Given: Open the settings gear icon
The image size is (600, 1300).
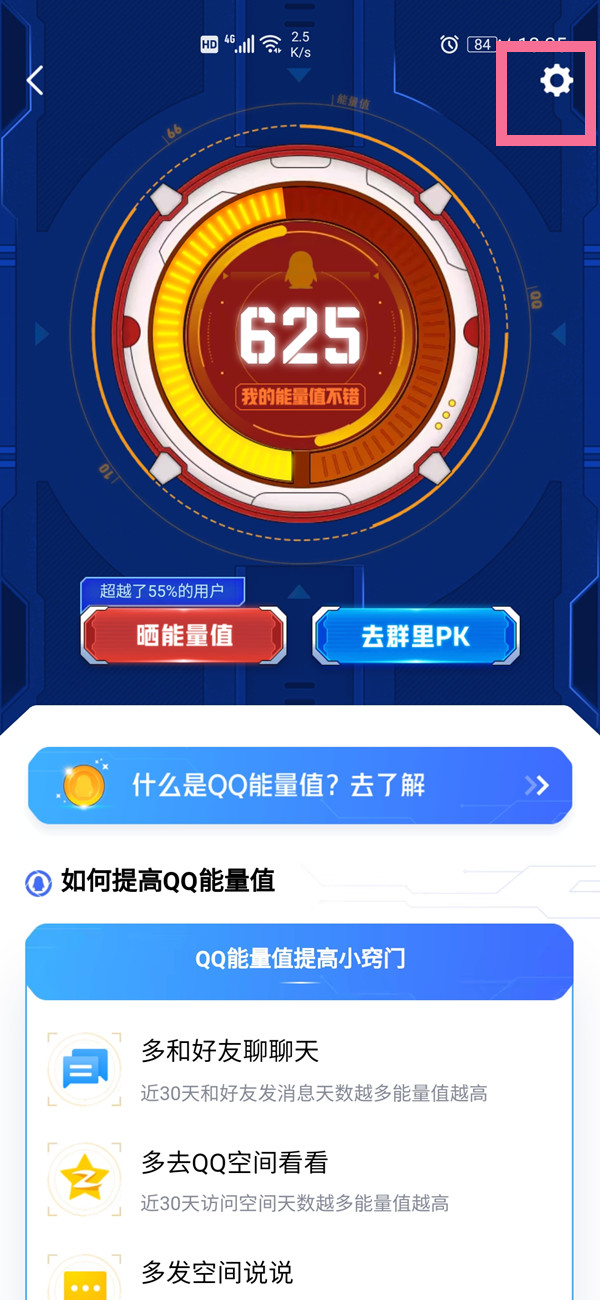Looking at the screenshot, I should point(556,81).
